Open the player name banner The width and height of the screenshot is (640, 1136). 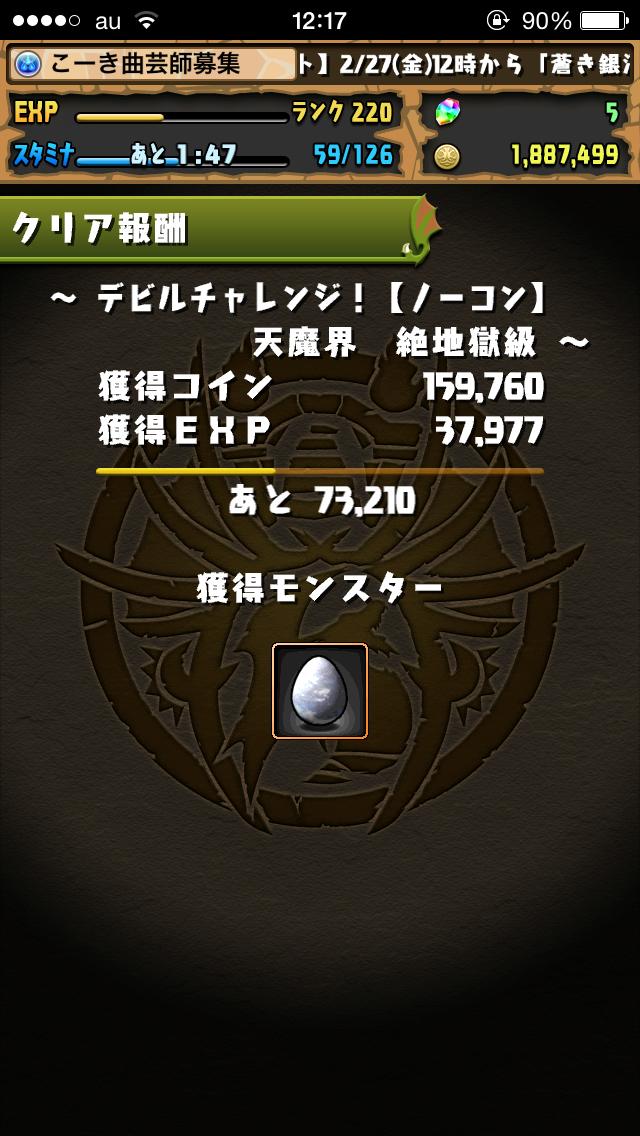point(153,65)
